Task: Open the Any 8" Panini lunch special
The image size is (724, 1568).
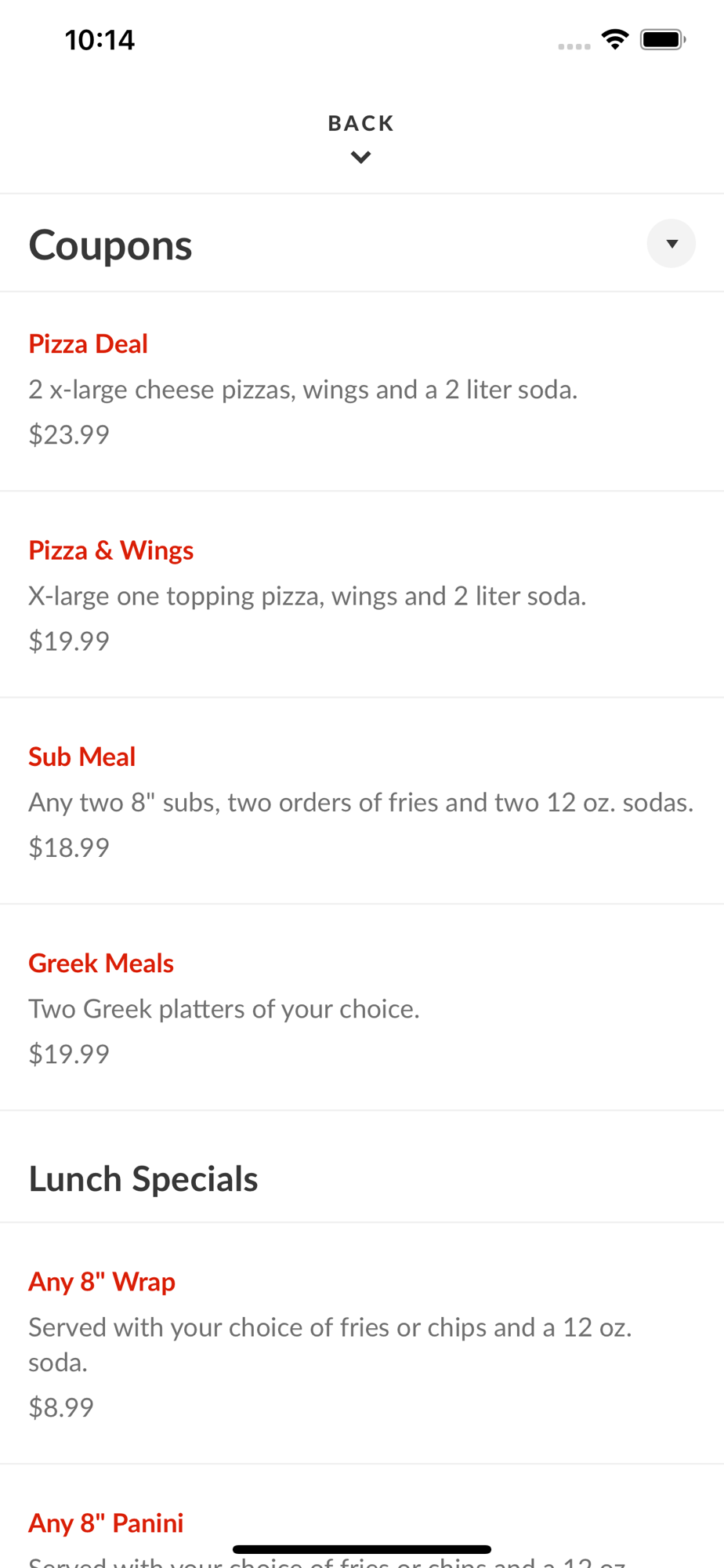Action: [x=106, y=1523]
